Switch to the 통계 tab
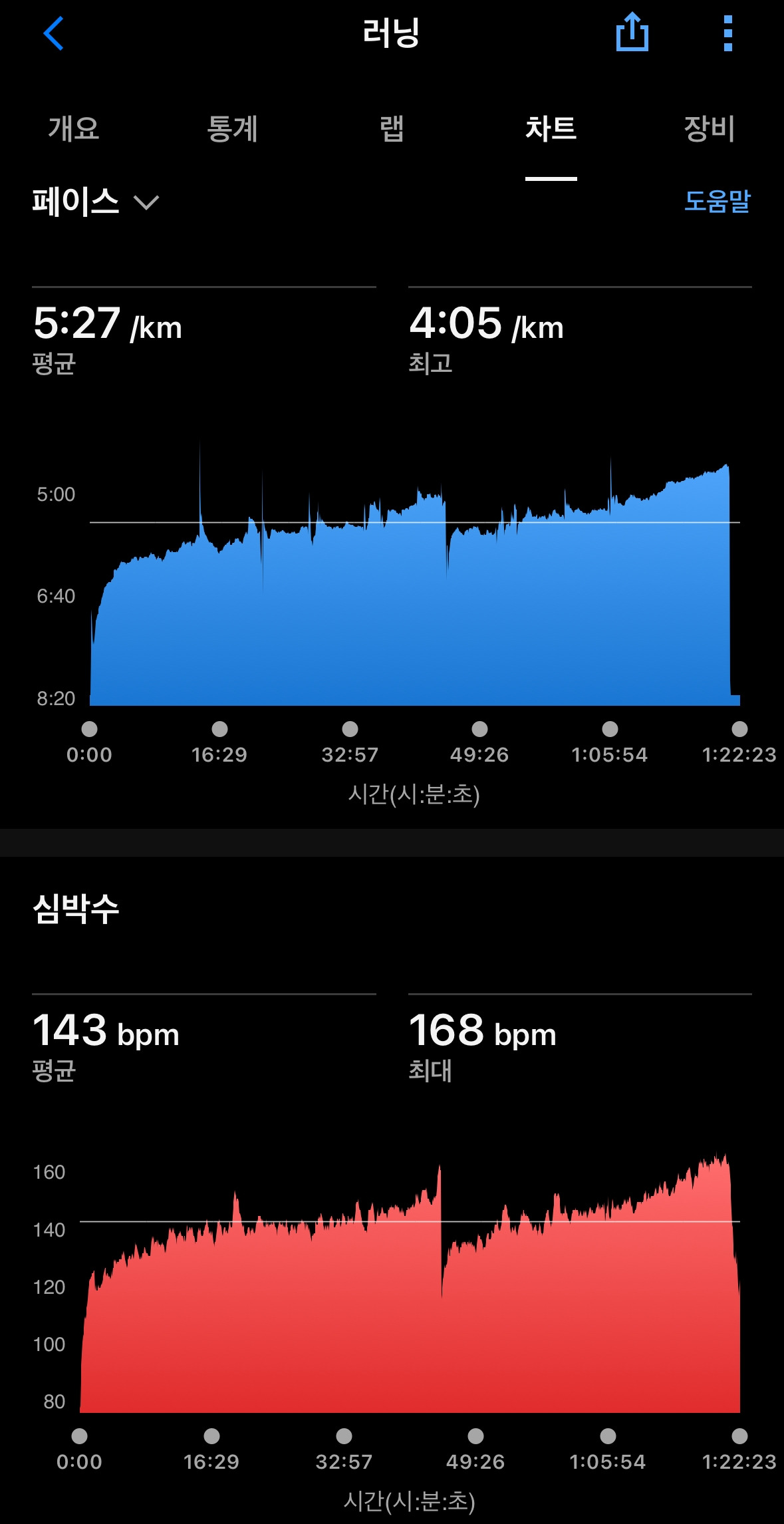The width and height of the screenshot is (784, 1524). [x=232, y=128]
